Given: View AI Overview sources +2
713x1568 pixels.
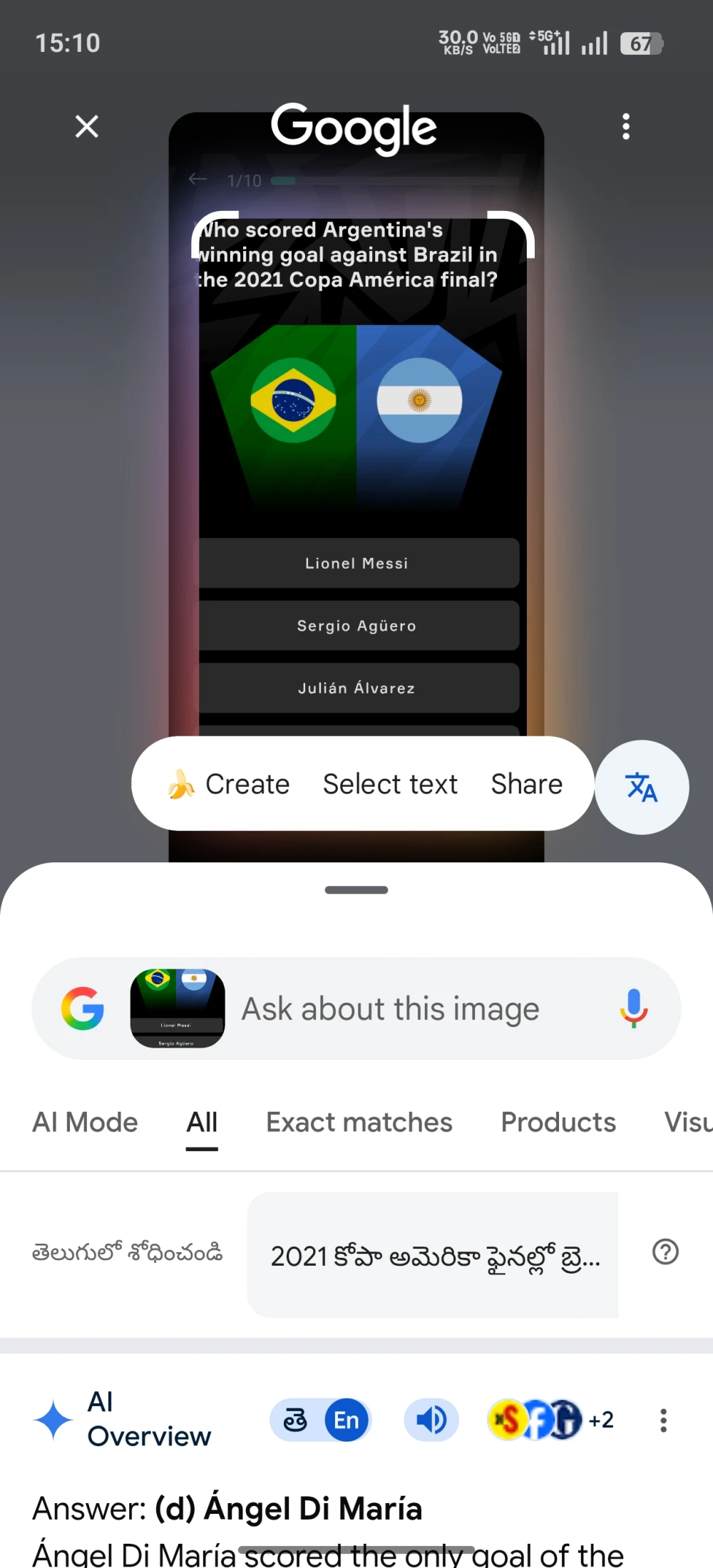Looking at the screenshot, I should coord(550,1420).
